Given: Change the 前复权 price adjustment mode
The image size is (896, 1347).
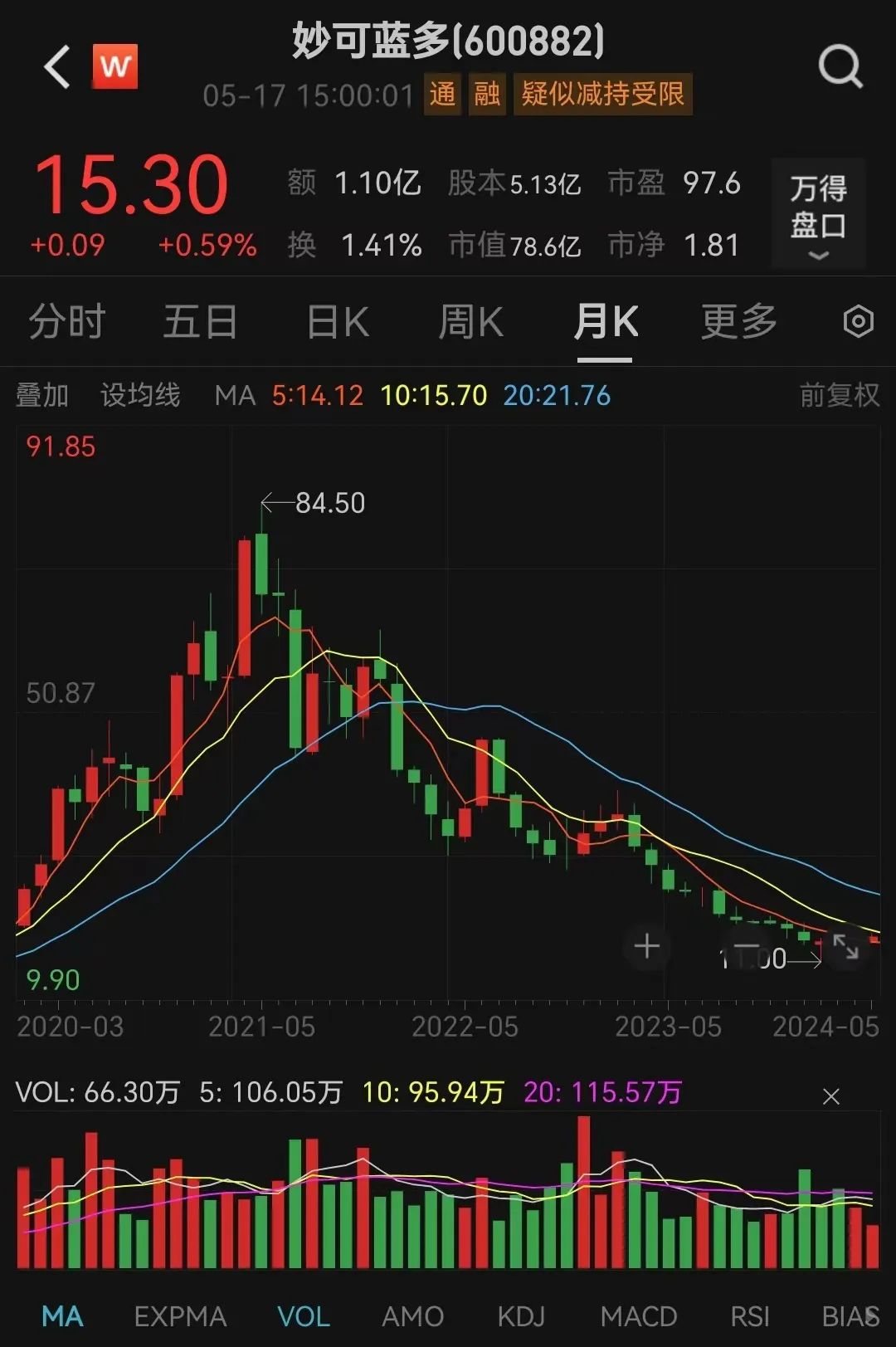Looking at the screenshot, I should coord(839,395).
